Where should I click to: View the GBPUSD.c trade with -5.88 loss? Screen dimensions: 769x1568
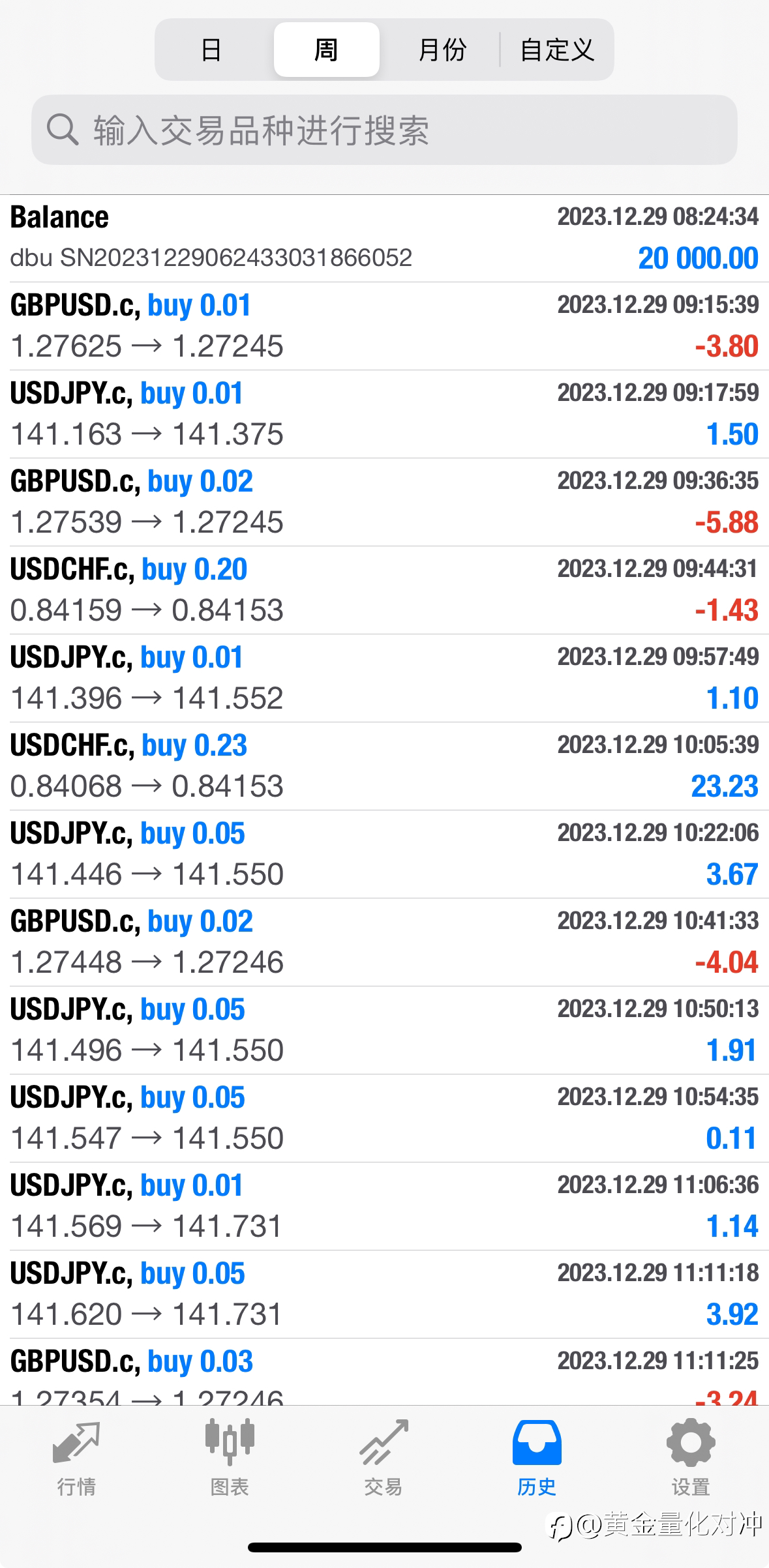coord(384,502)
